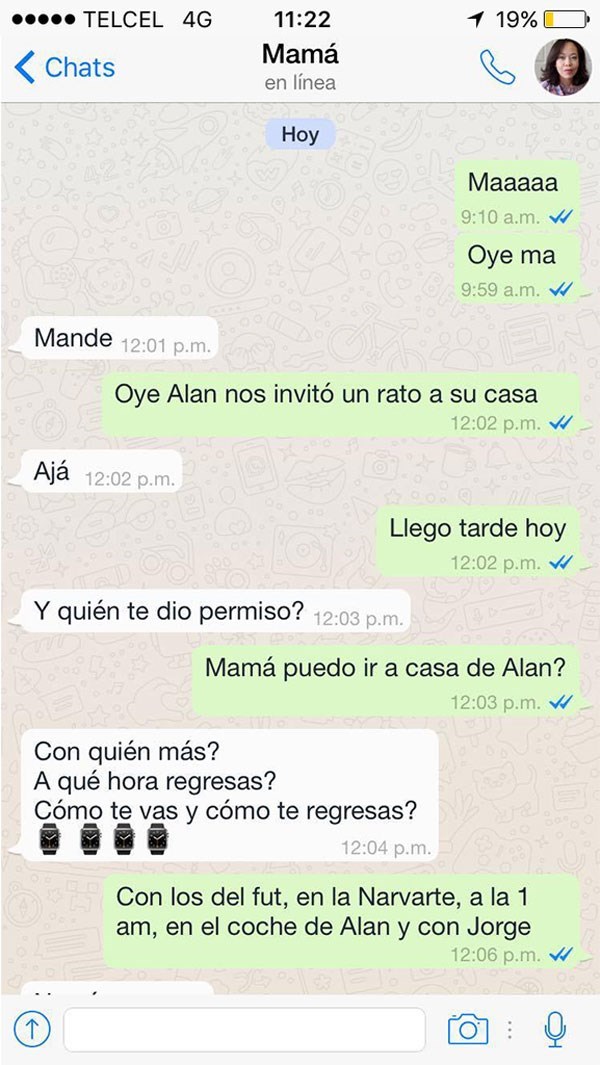The image size is (600, 1065).
Task: Focus the message text field
Action: [x=244, y=1029]
